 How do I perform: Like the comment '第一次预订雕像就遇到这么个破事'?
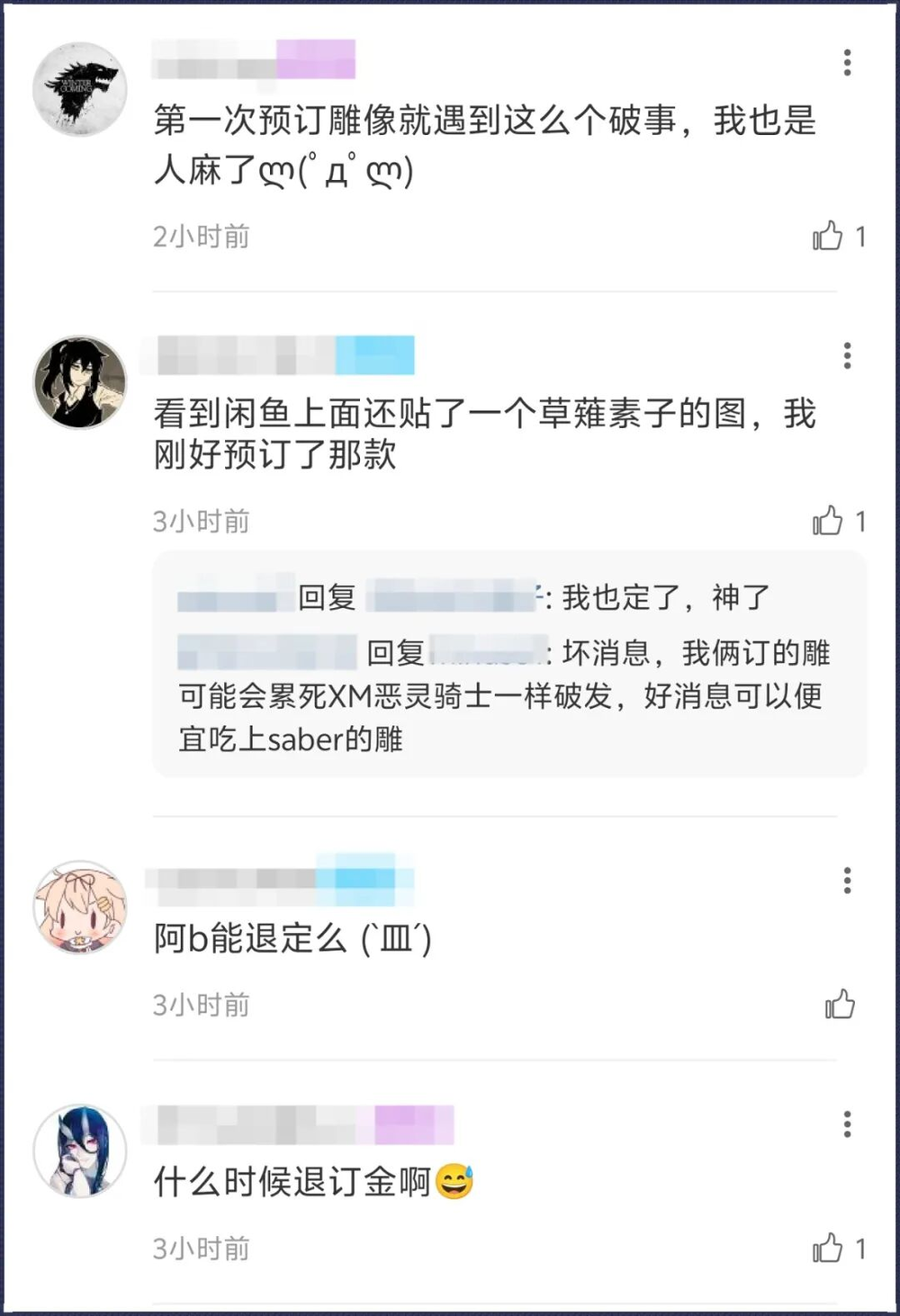tap(827, 237)
